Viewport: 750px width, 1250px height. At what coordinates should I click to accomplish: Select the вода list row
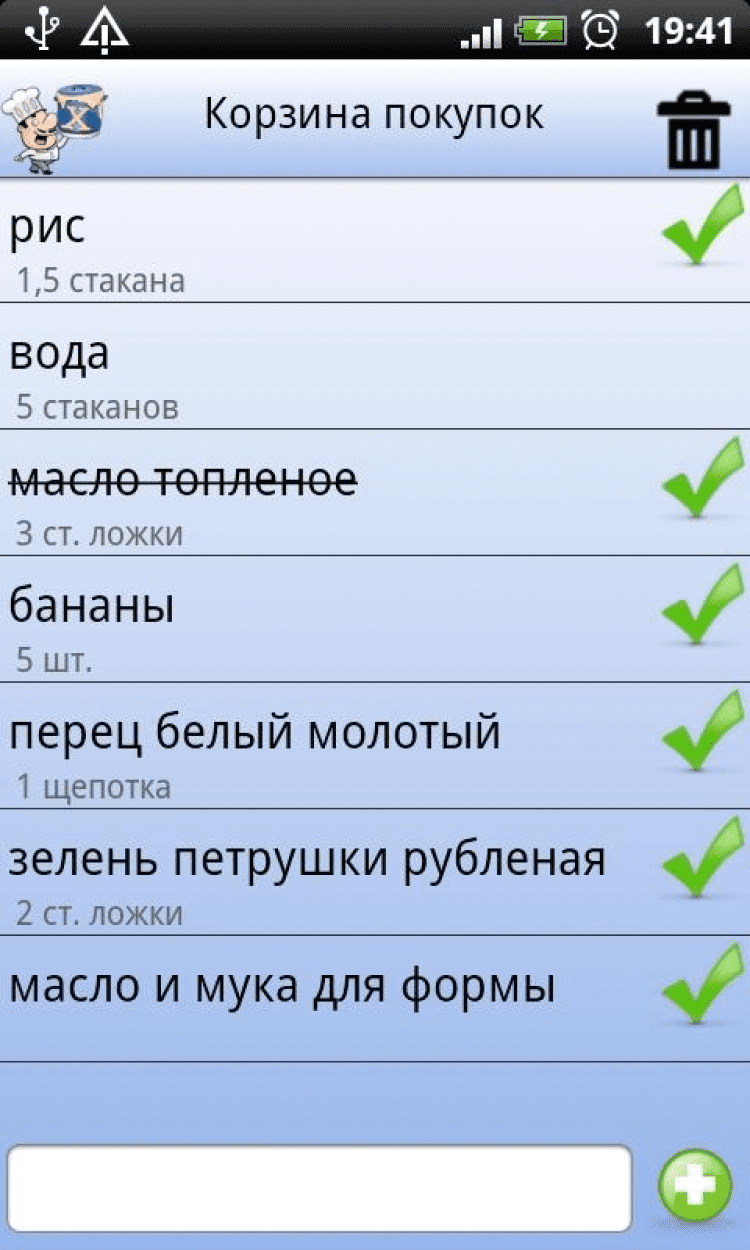(x=330, y=366)
